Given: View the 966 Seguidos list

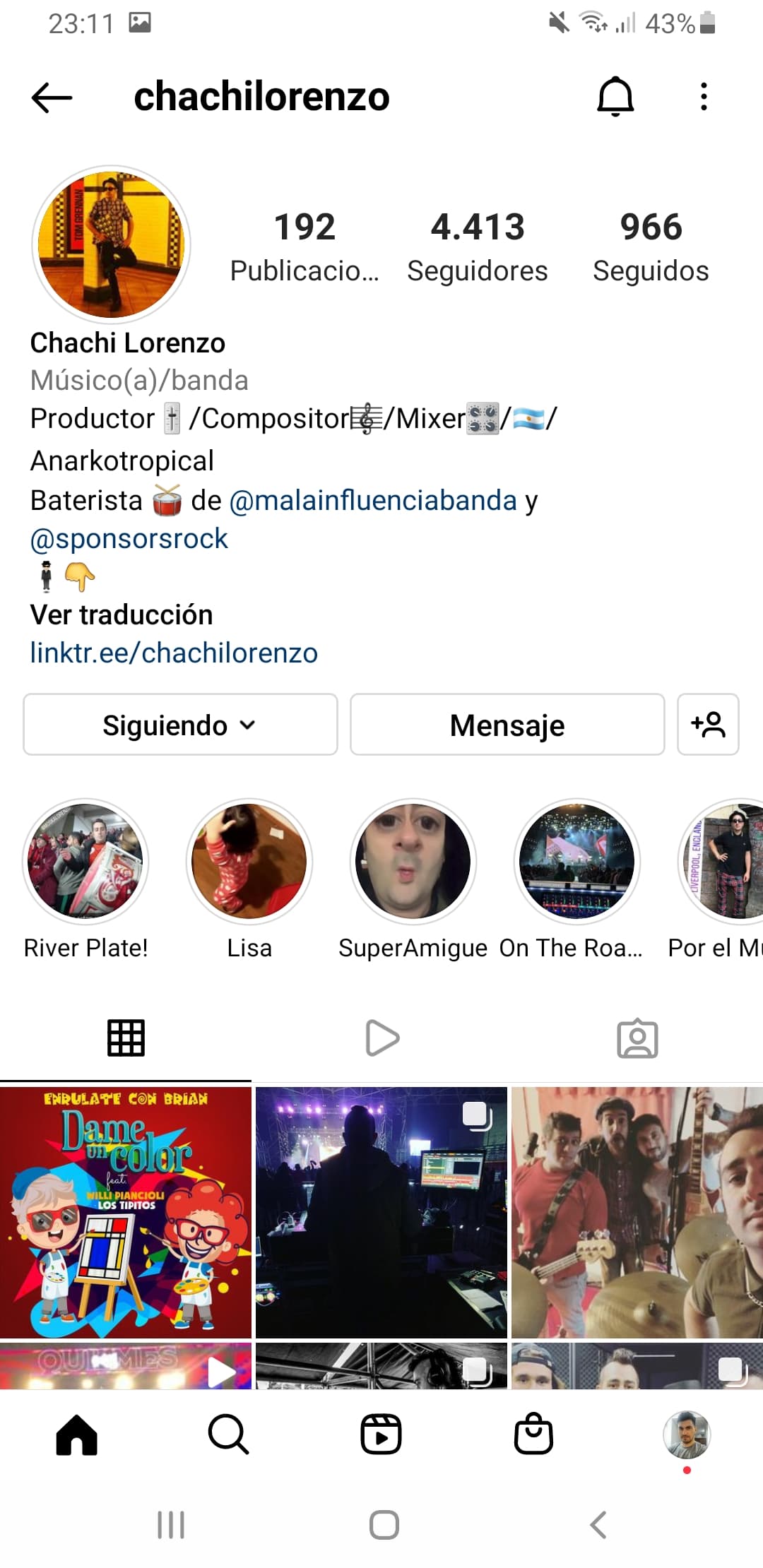Looking at the screenshot, I should click(x=651, y=247).
